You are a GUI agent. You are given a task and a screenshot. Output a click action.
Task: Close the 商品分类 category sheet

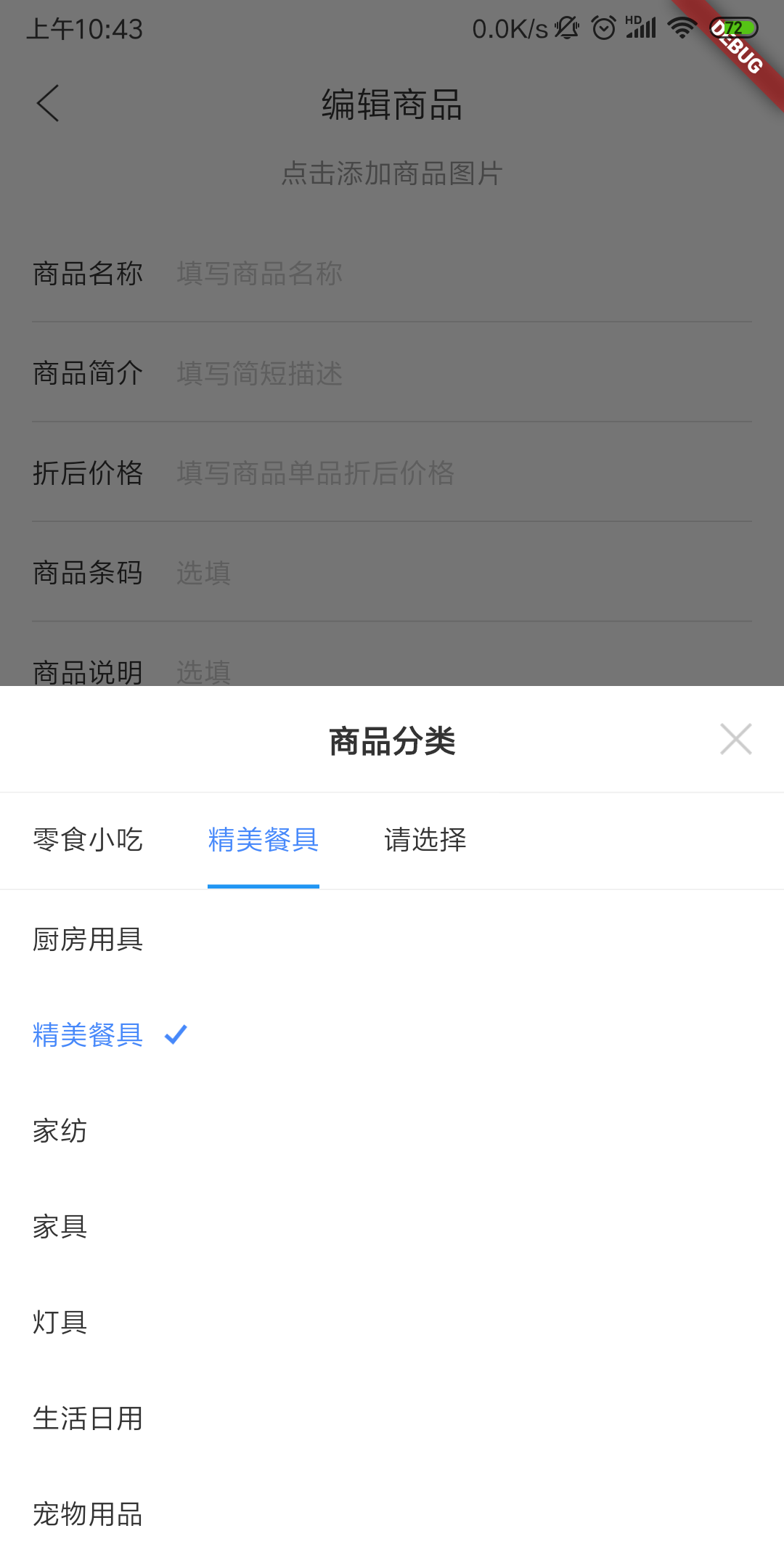pos(735,740)
